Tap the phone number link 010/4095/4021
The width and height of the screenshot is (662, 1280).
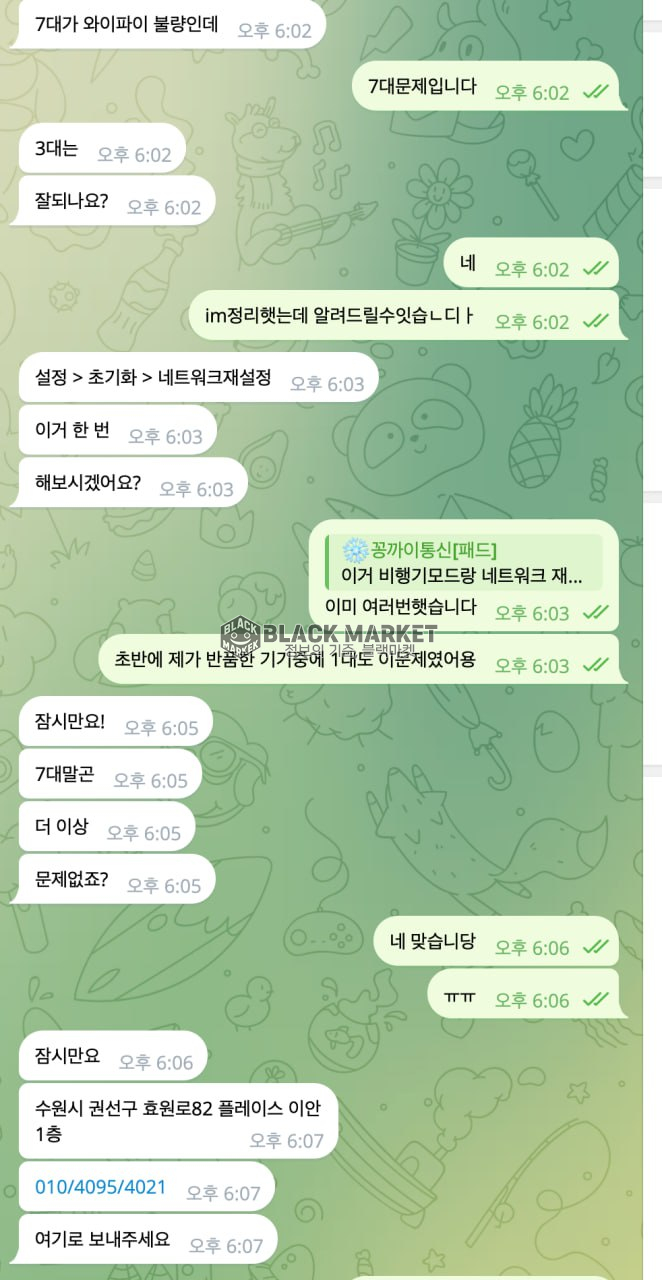(101, 1188)
